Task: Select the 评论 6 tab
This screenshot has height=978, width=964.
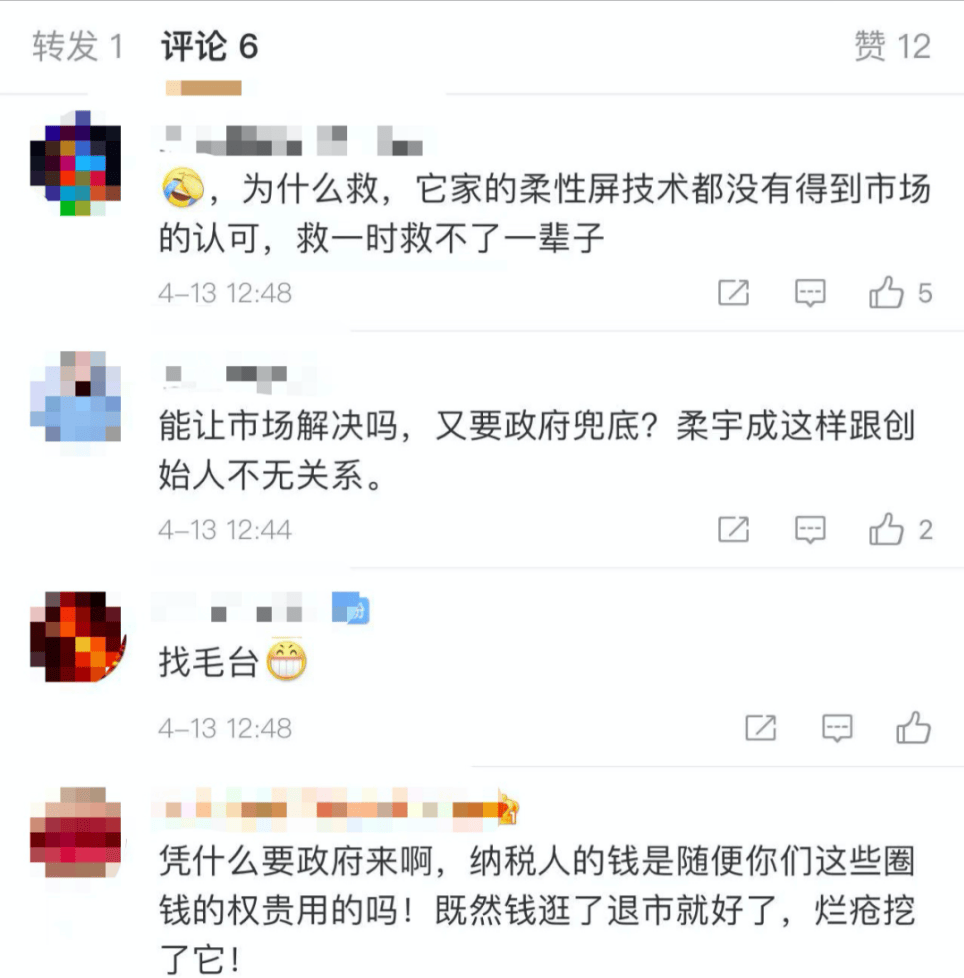Action: [x=209, y=46]
